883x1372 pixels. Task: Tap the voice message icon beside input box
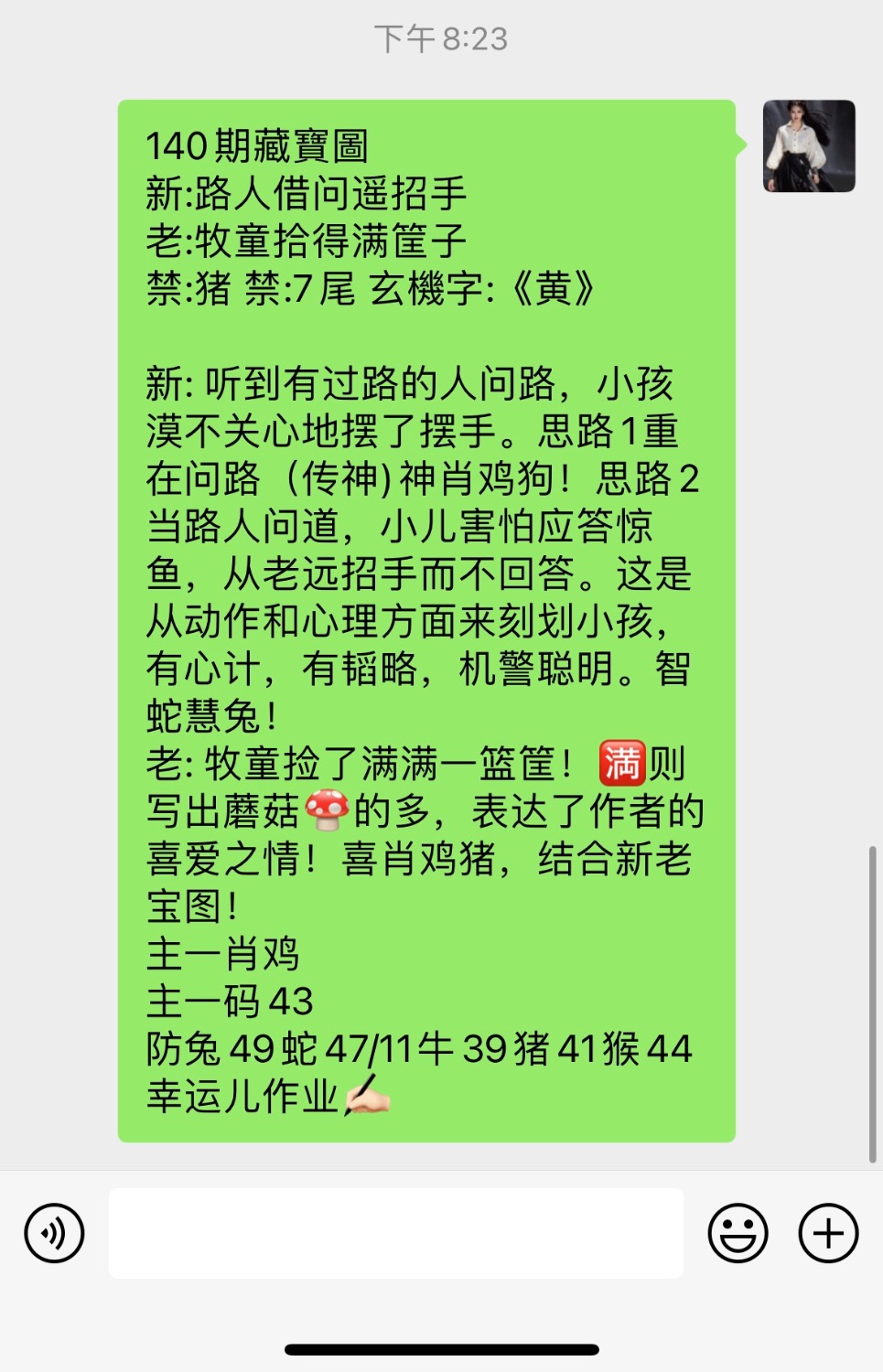(52, 1232)
